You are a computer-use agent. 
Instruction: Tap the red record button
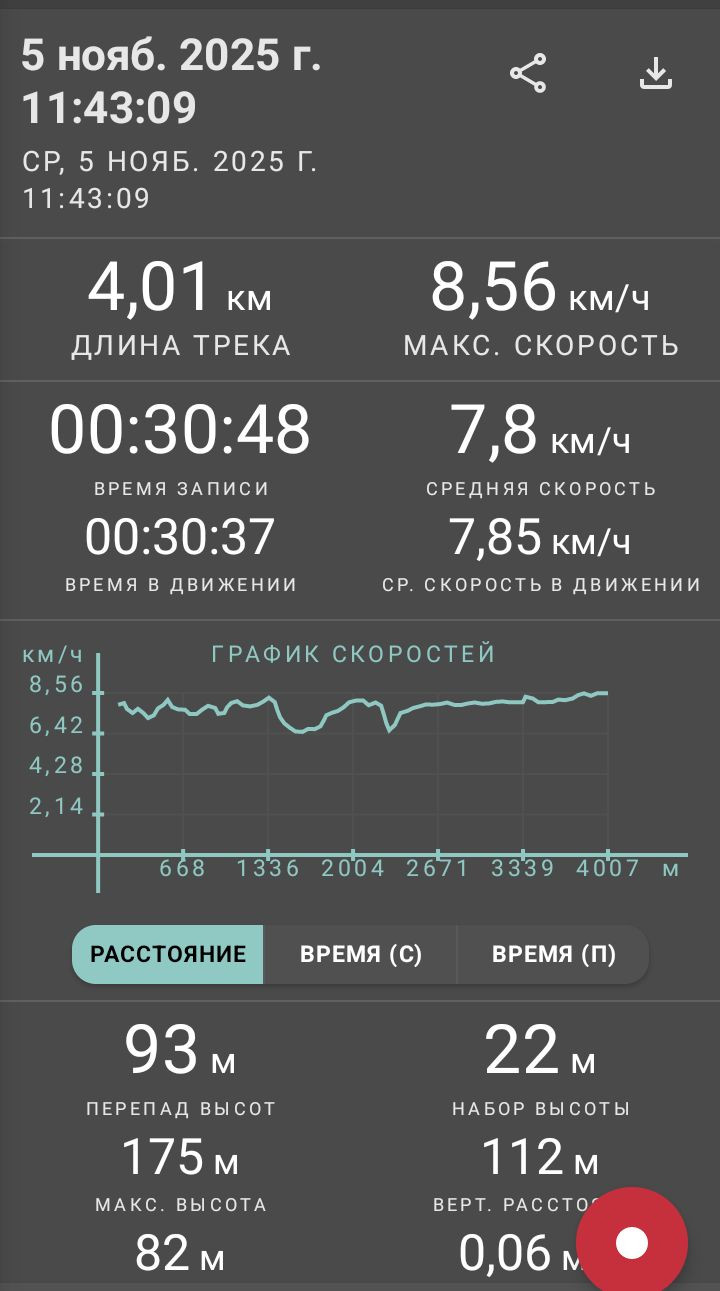632,1243
